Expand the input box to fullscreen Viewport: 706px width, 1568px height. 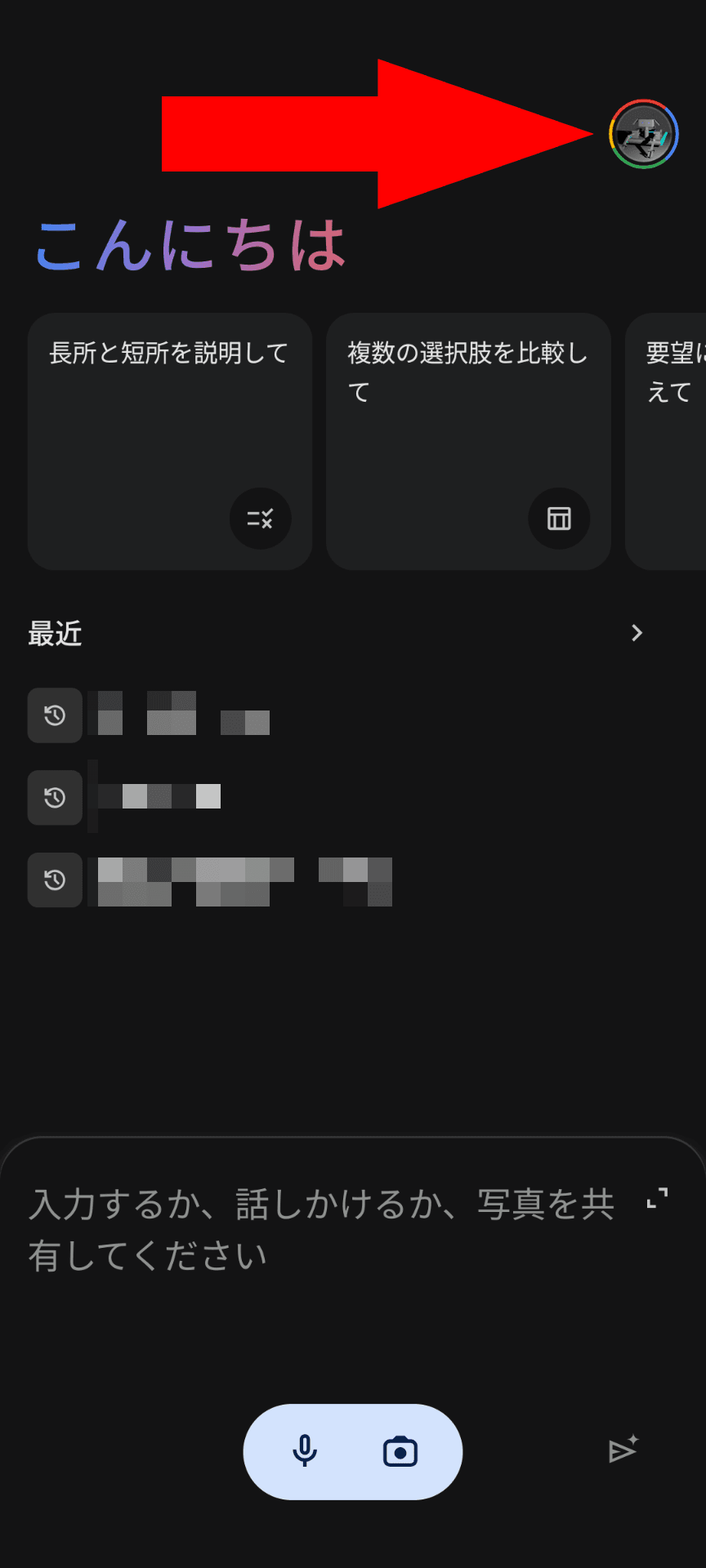pos(657,1198)
